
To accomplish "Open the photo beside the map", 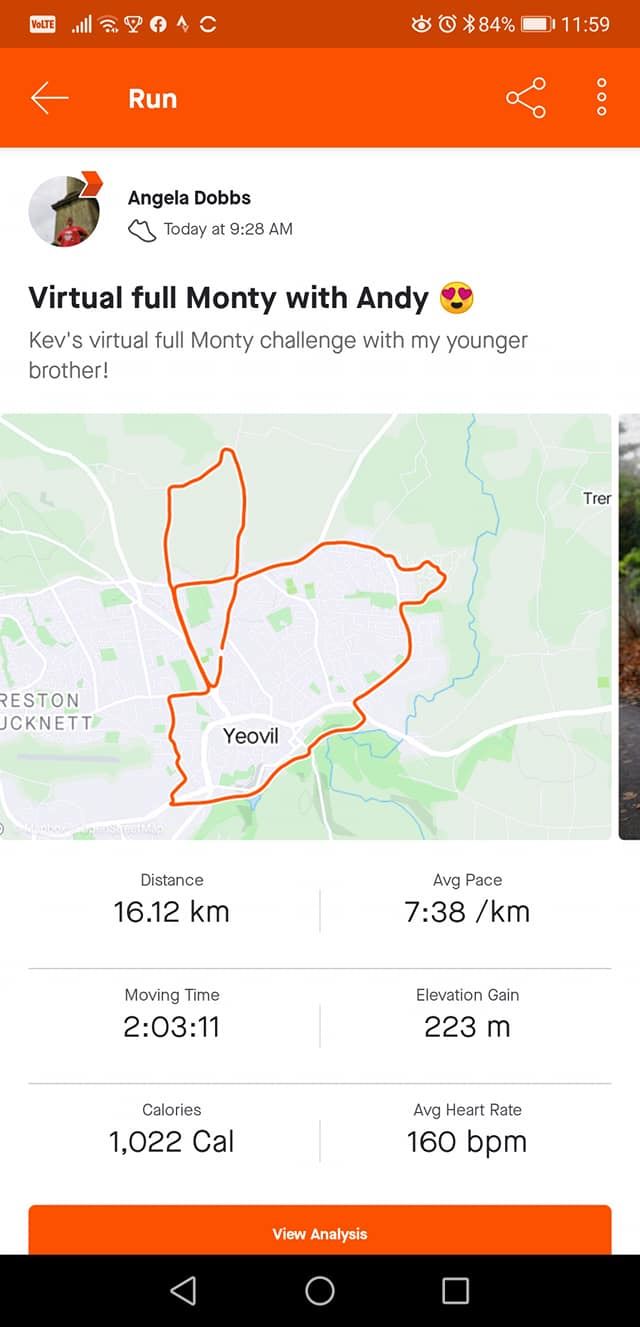I will click(x=630, y=626).
